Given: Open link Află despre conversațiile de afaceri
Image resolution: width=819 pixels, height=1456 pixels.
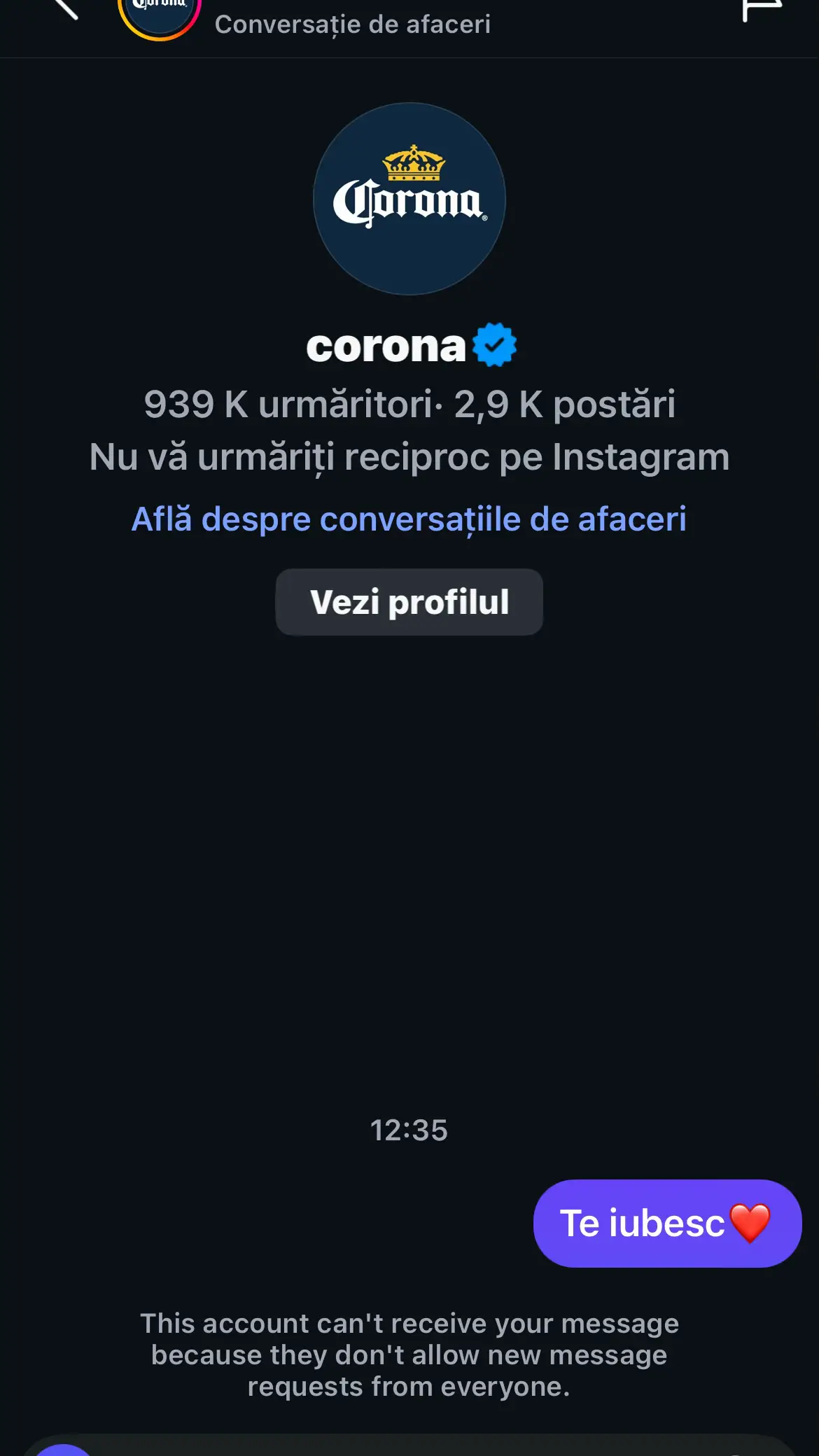Looking at the screenshot, I should point(409,519).
